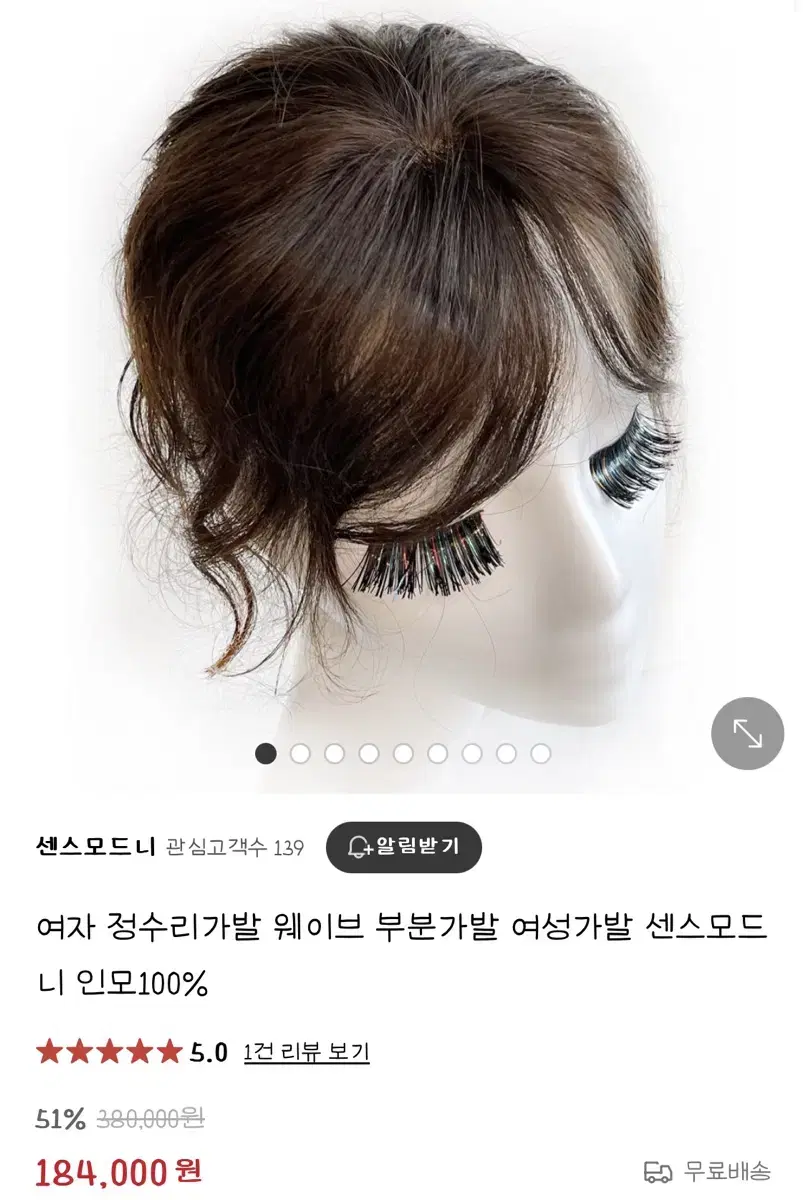Click the filled first carousel dot
This screenshot has height=1200, width=806.
tap(264, 753)
